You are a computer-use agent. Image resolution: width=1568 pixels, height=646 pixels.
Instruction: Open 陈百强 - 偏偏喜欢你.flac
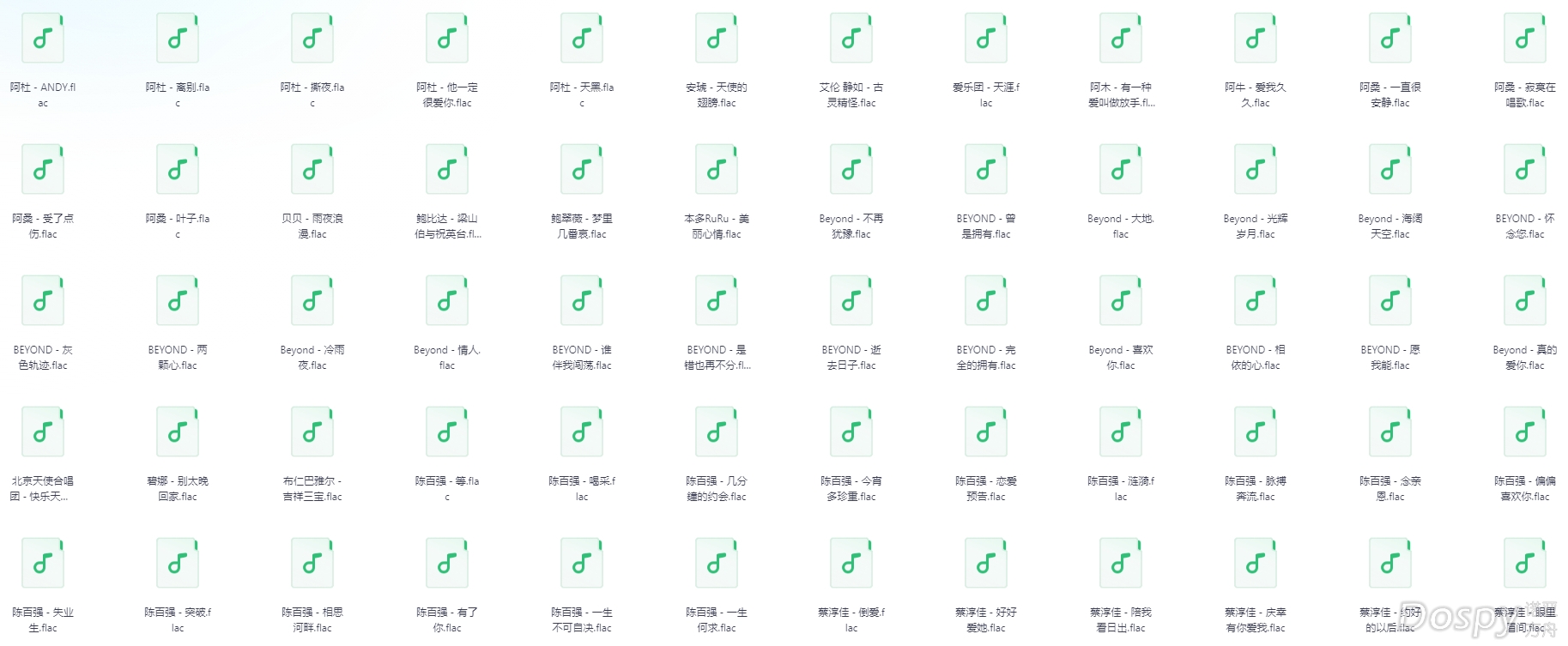[1525, 433]
